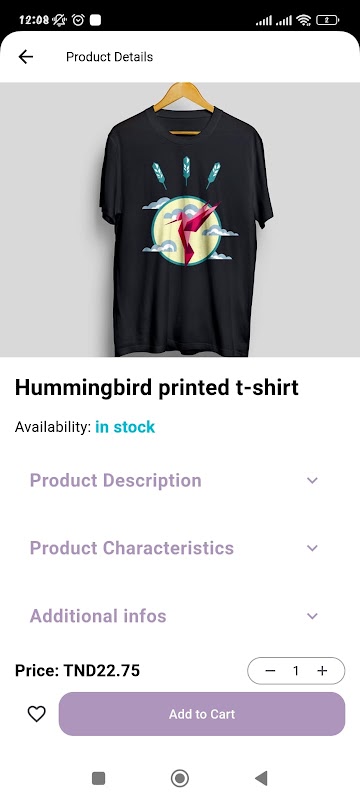Viewport: 360px width, 800px height.
Task: Open the Hummingbird t-shirt product image
Action: [180, 219]
